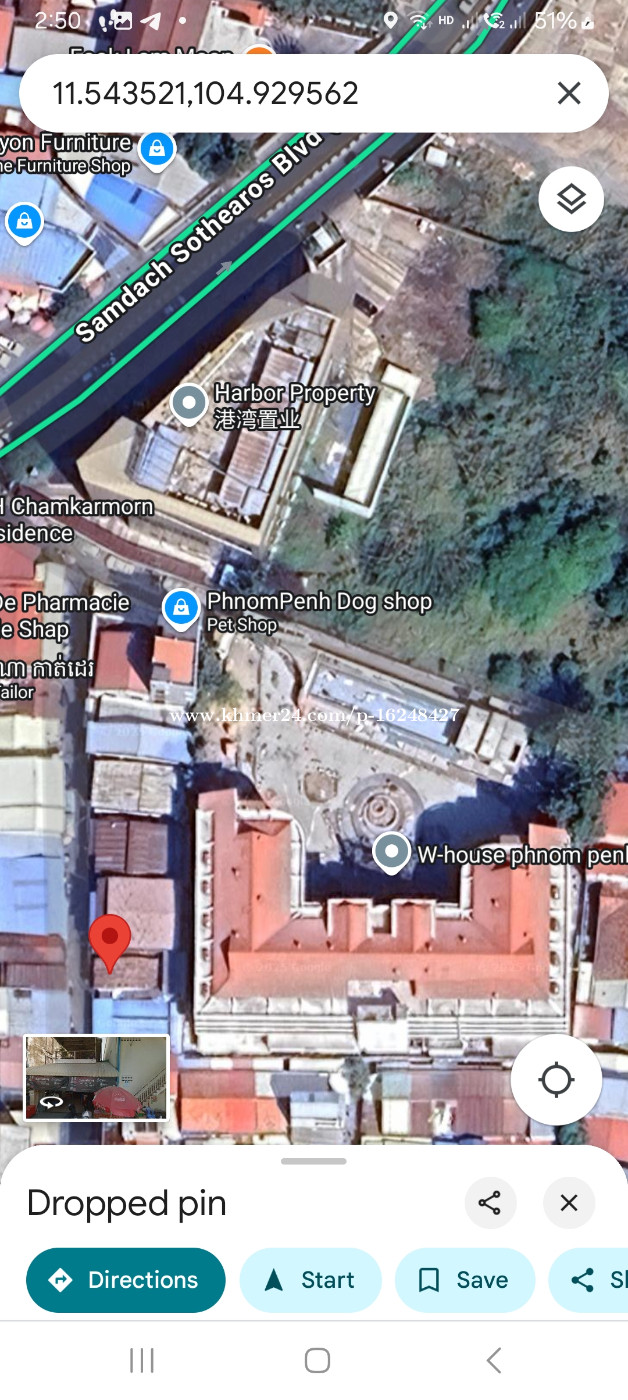
Task: Save the dropped pin location
Action: tap(465, 1280)
